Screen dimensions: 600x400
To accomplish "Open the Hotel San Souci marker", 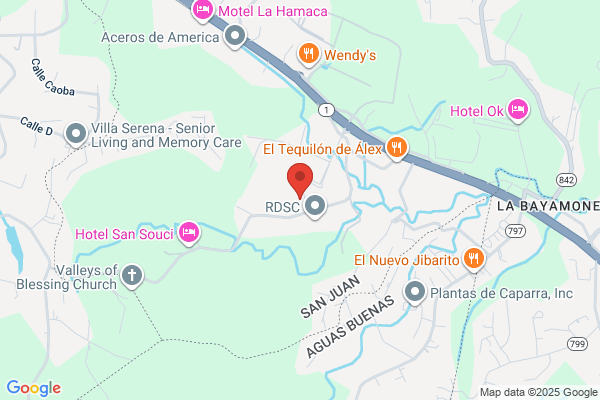I will [x=188, y=234].
